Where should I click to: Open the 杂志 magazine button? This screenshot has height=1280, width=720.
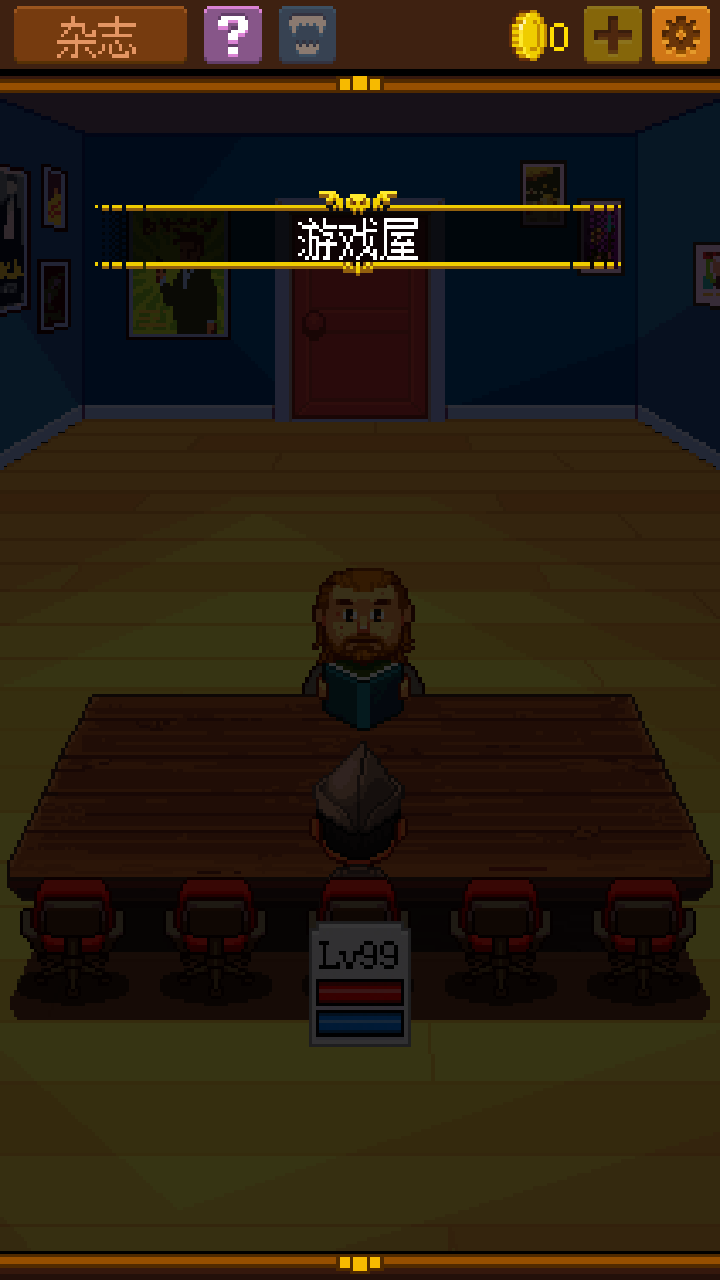pyautogui.click(x=100, y=36)
